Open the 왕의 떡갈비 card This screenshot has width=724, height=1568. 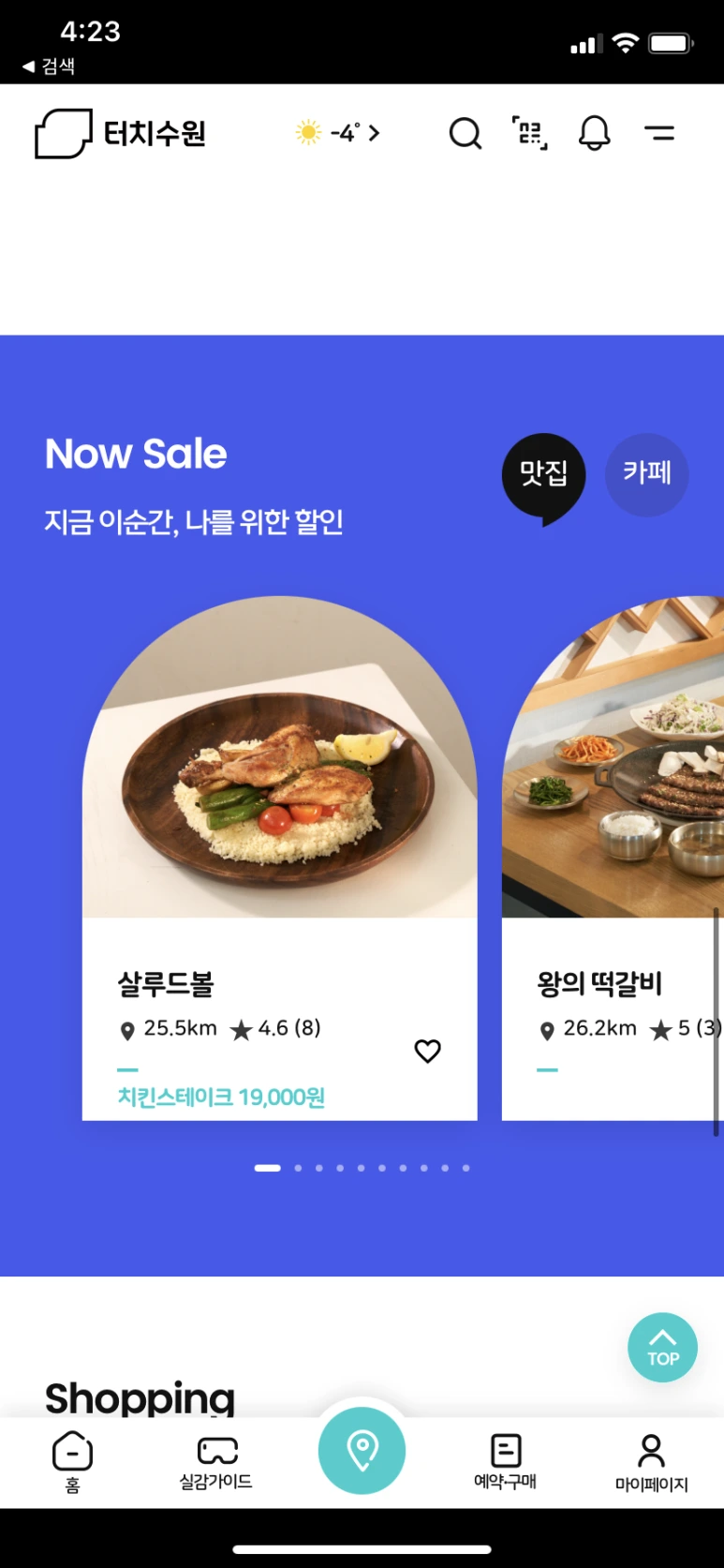pos(613,858)
